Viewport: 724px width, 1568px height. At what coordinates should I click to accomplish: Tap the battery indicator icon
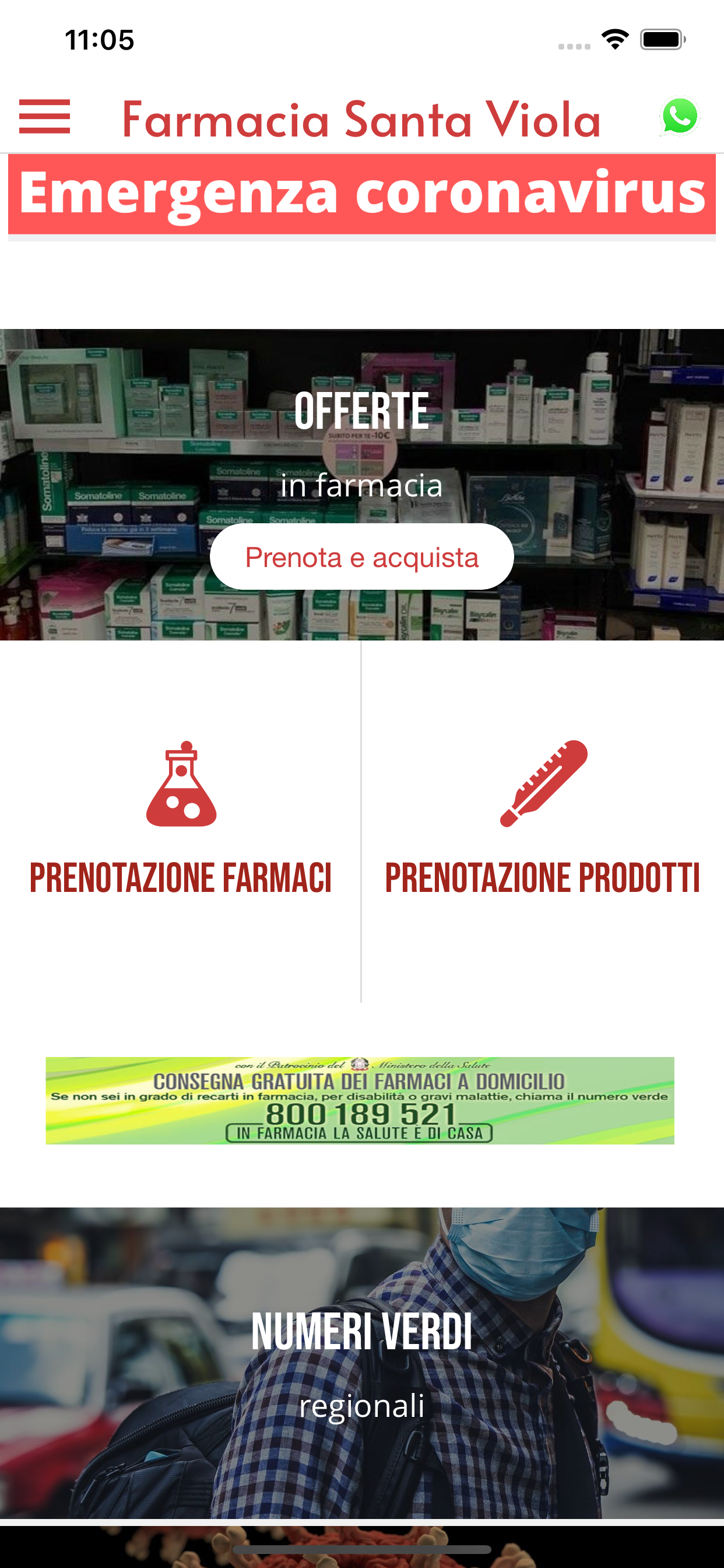(661, 39)
